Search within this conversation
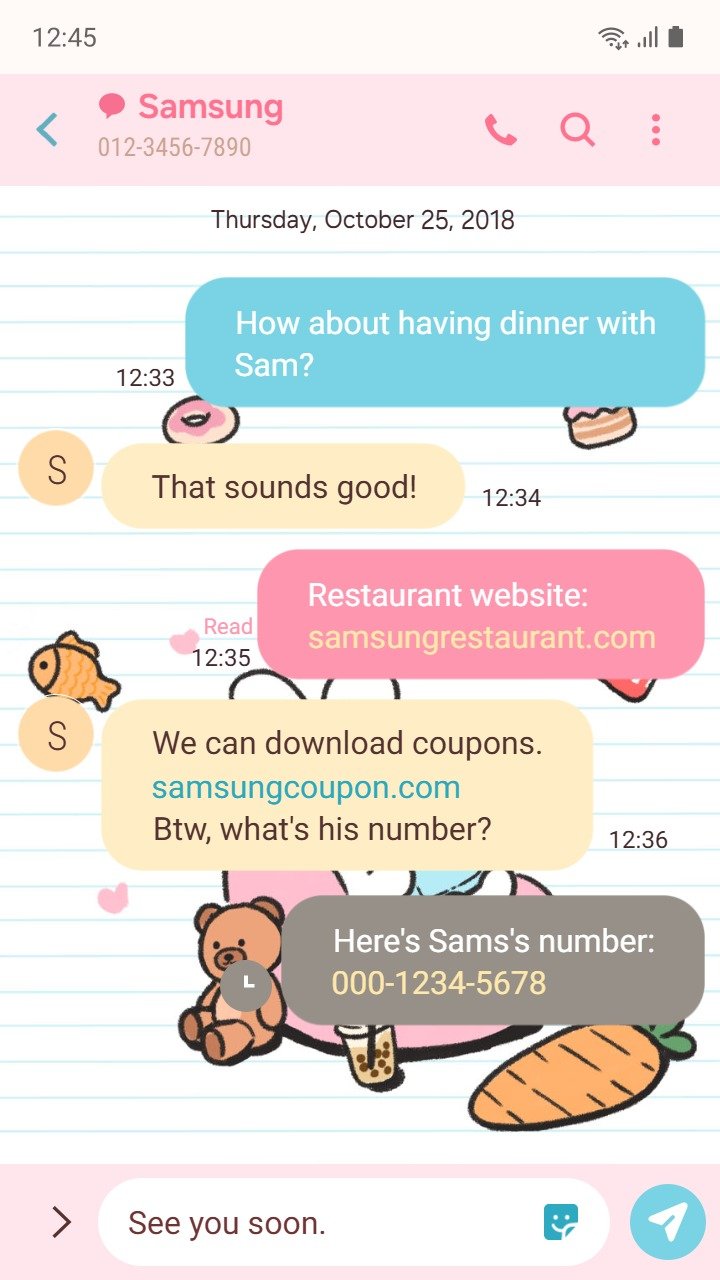Viewport: 720px width, 1280px height. coord(577,130)
